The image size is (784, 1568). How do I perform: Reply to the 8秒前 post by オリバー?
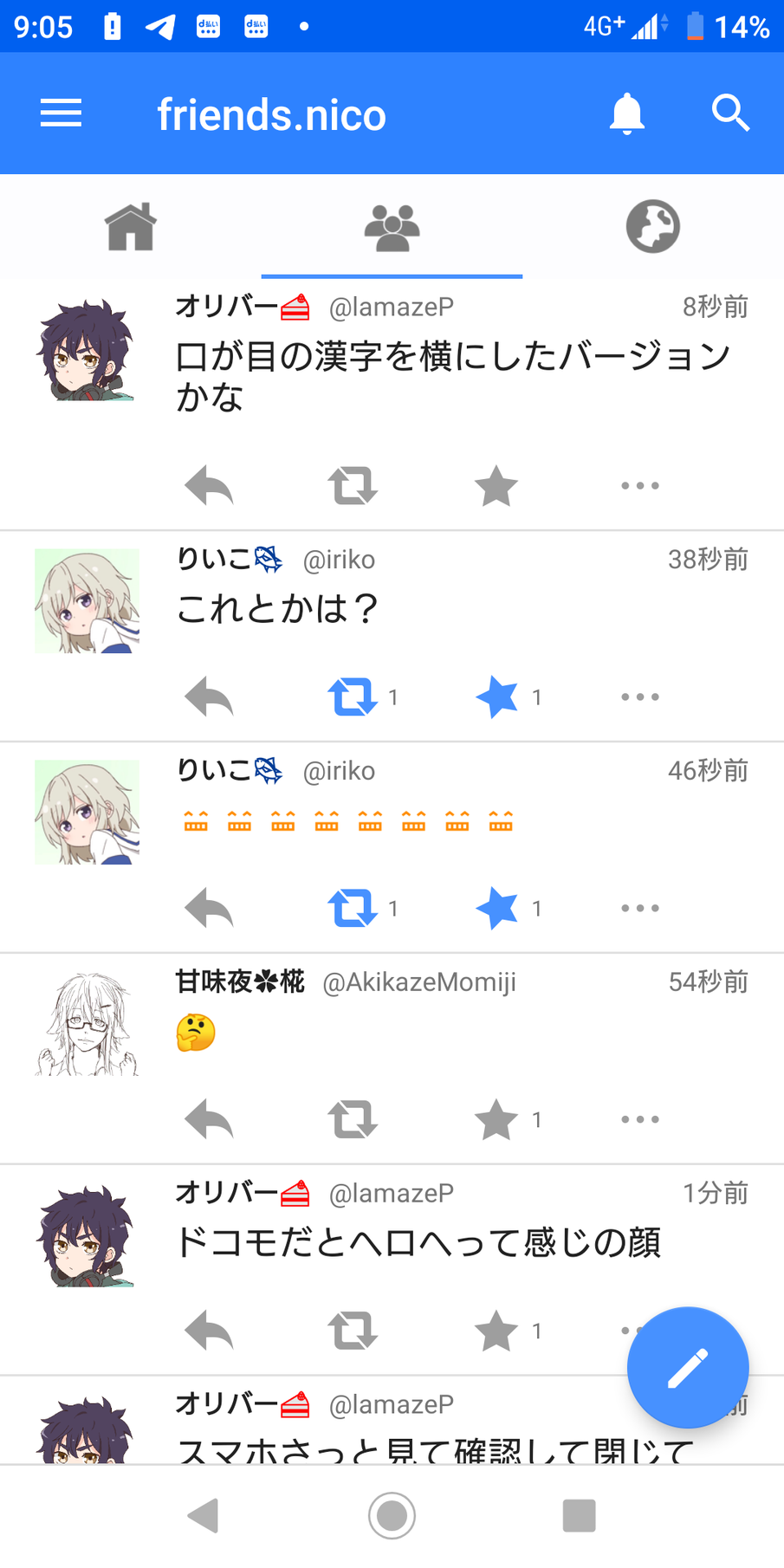(209, 485)
